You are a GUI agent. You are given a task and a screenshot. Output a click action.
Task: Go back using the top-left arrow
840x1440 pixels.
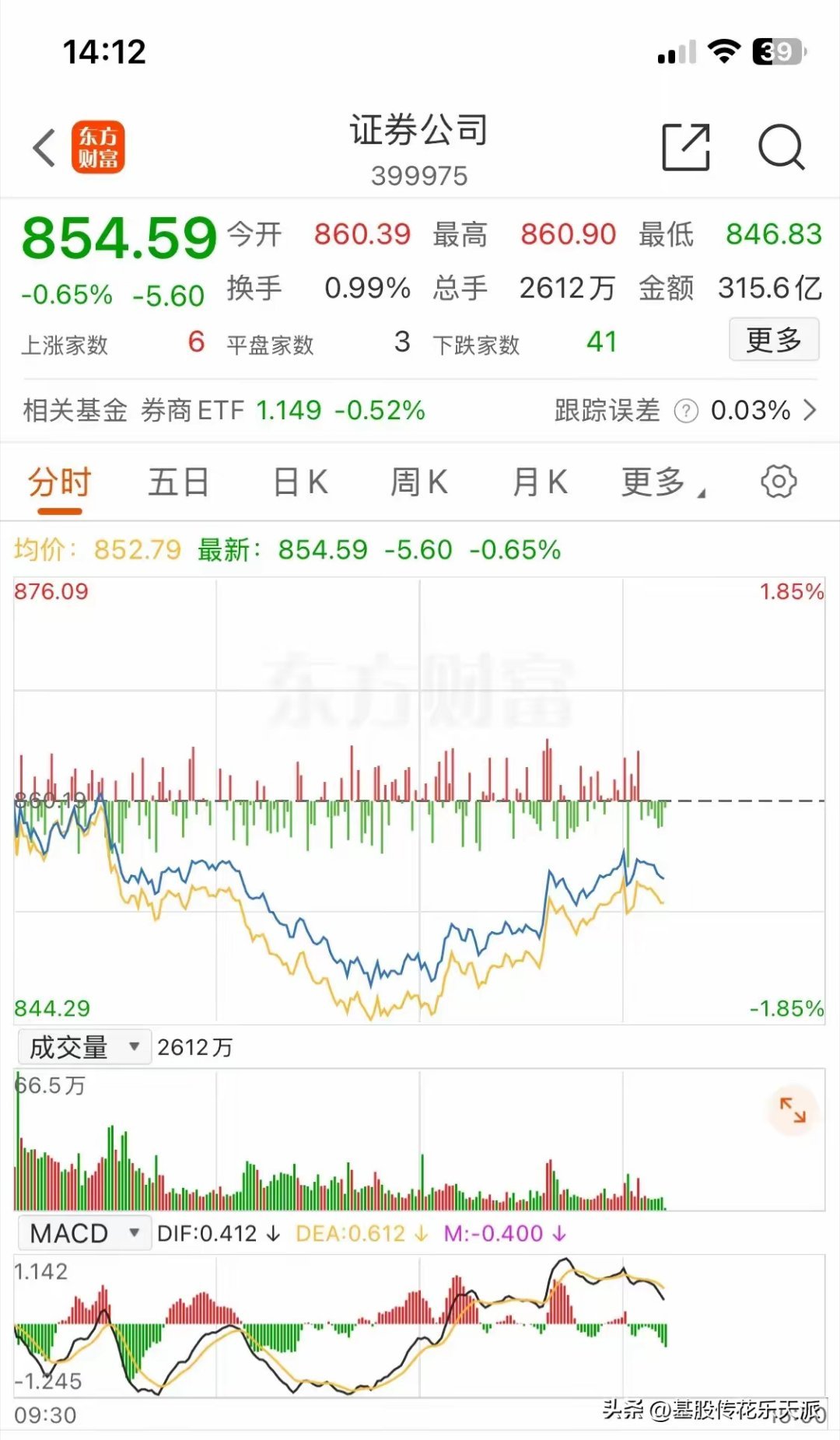pos(44,147)
